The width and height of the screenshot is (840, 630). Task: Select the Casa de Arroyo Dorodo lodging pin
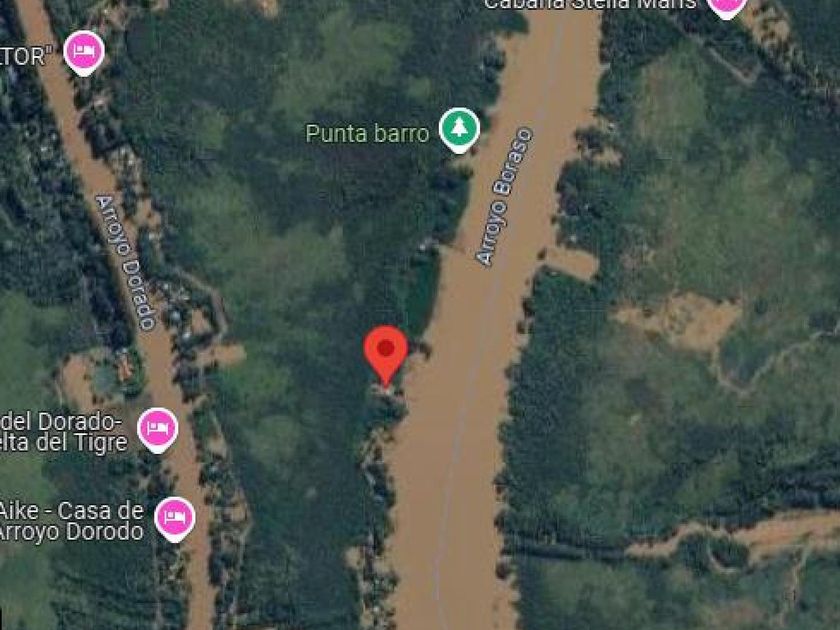(175, 519)
